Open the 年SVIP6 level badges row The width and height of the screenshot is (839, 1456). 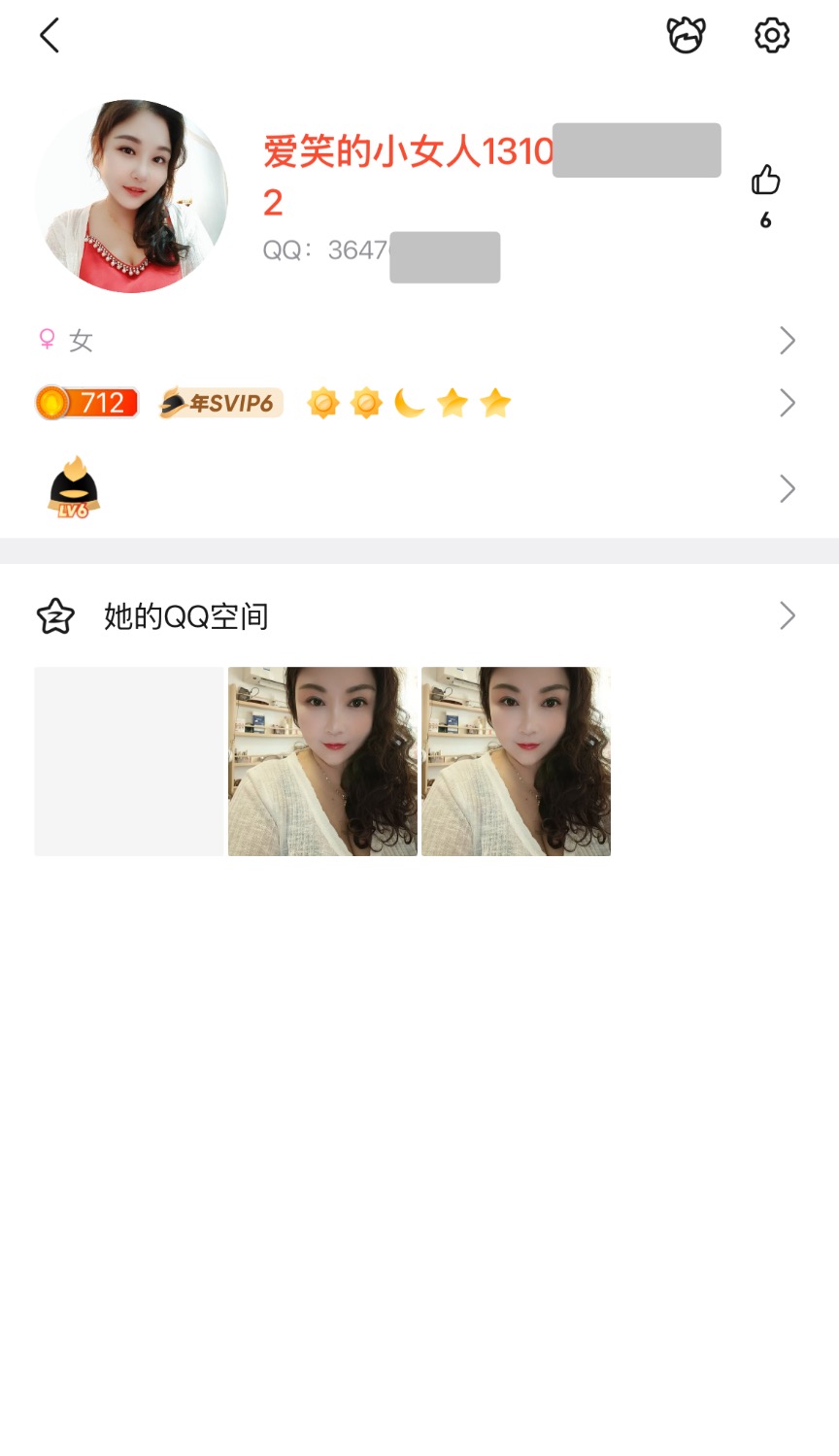coord(418,403)
